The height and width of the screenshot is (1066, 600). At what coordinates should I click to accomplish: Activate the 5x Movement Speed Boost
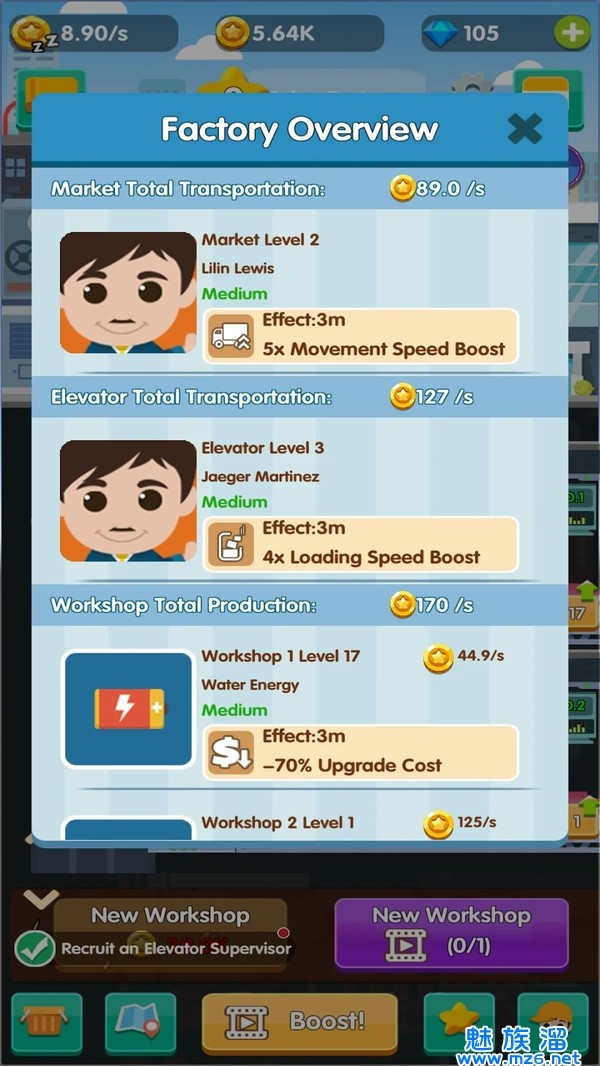point(361,336)
